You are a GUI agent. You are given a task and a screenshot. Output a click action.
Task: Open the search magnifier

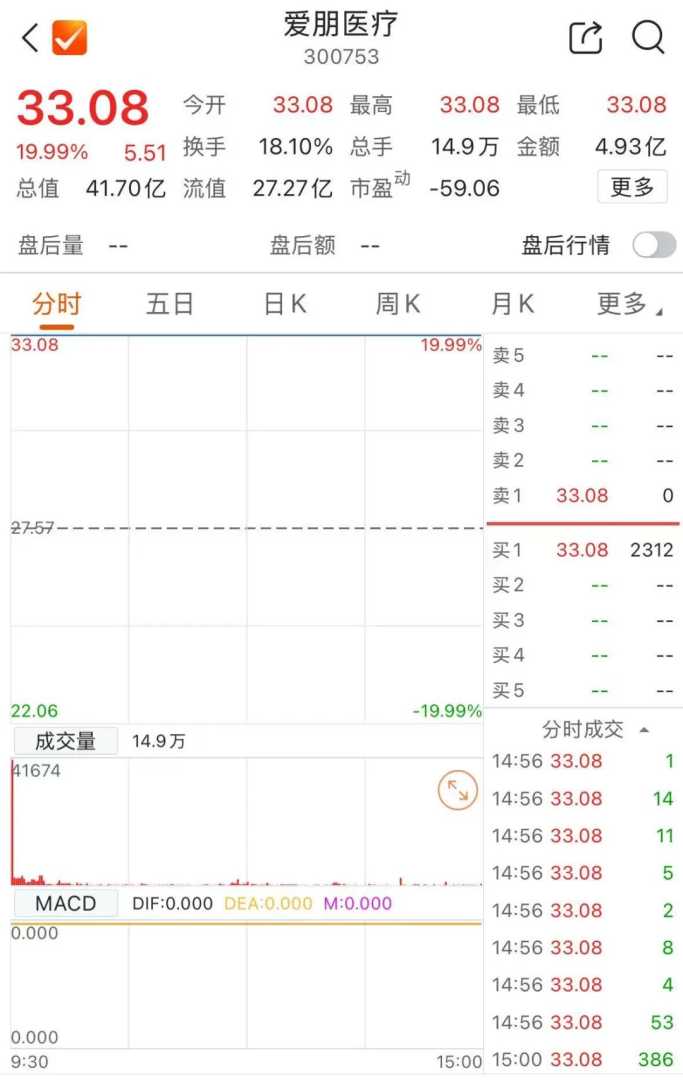648,38
